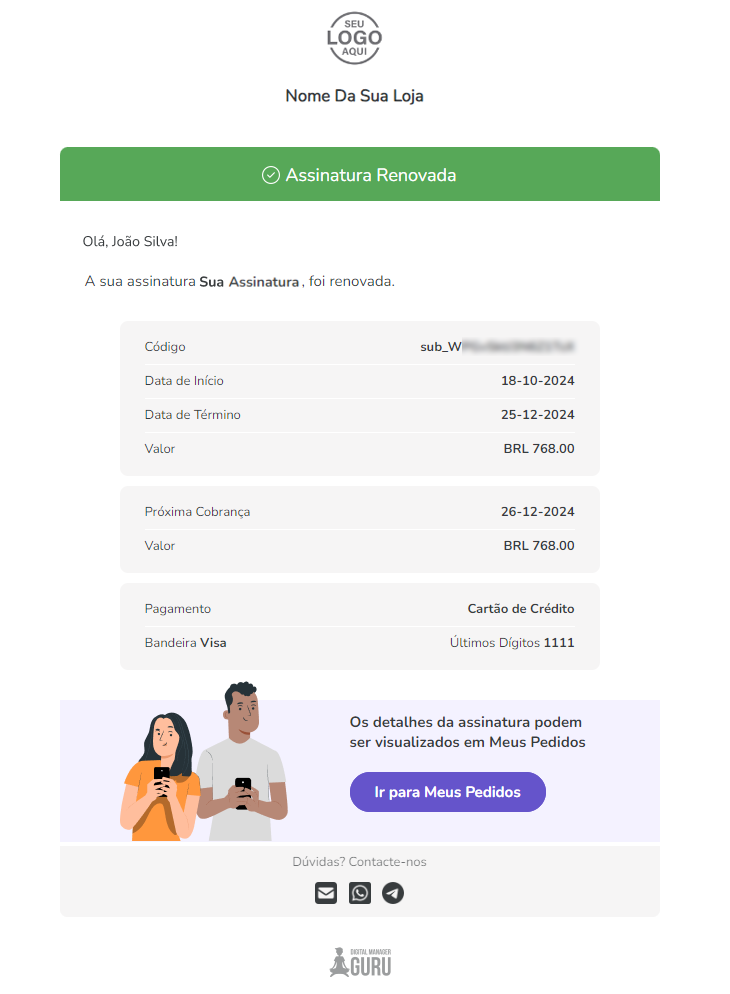Open the Telegram contact icon

pyautogui.click(x=393, y=893)
